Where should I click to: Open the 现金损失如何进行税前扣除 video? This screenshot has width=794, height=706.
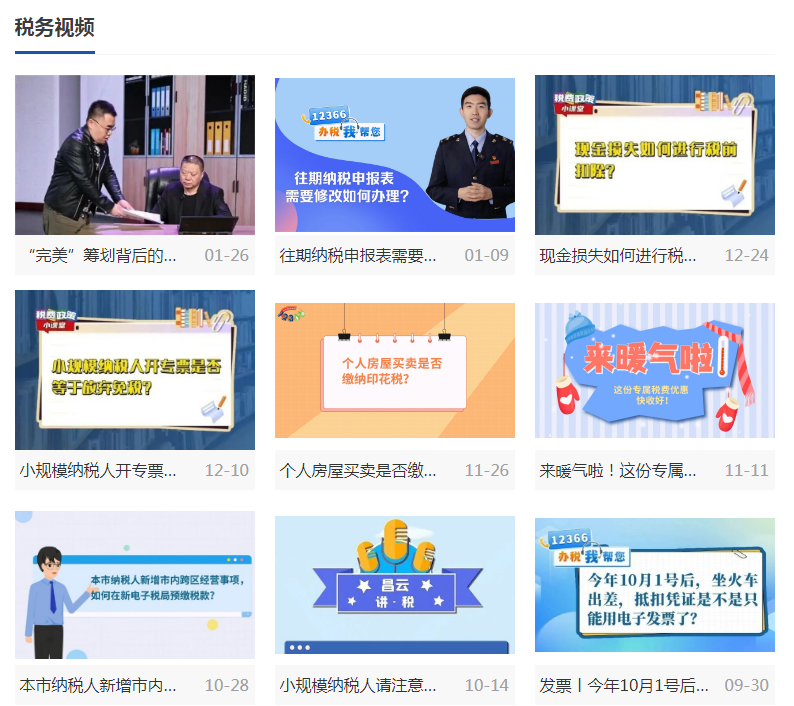tap(655, 155)
